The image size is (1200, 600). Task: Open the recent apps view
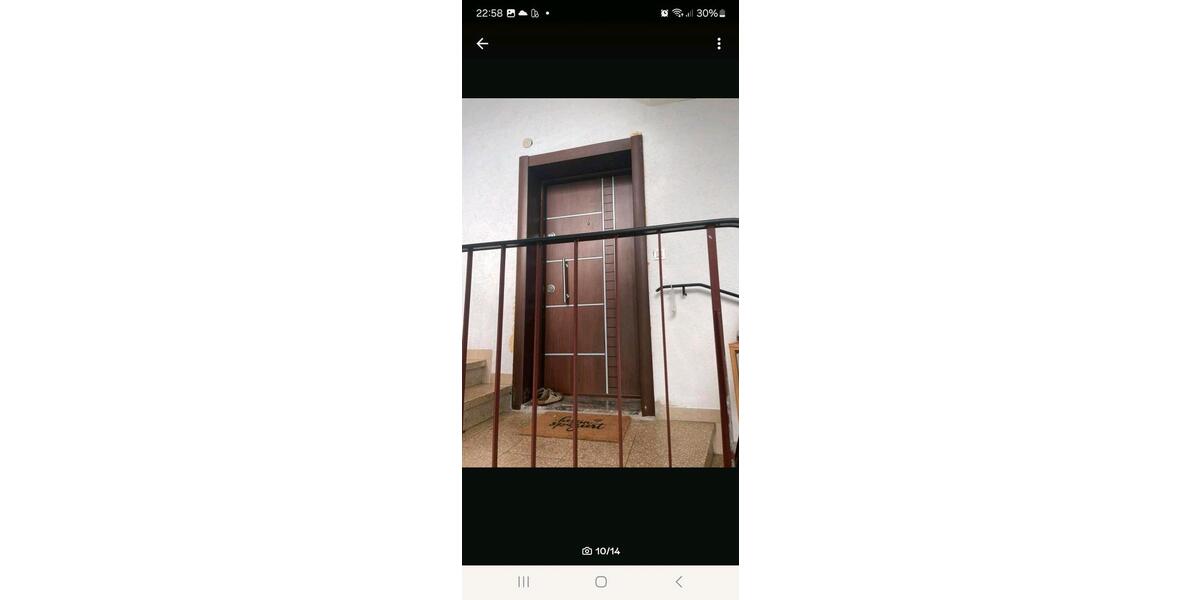click(x=523, y=582)
